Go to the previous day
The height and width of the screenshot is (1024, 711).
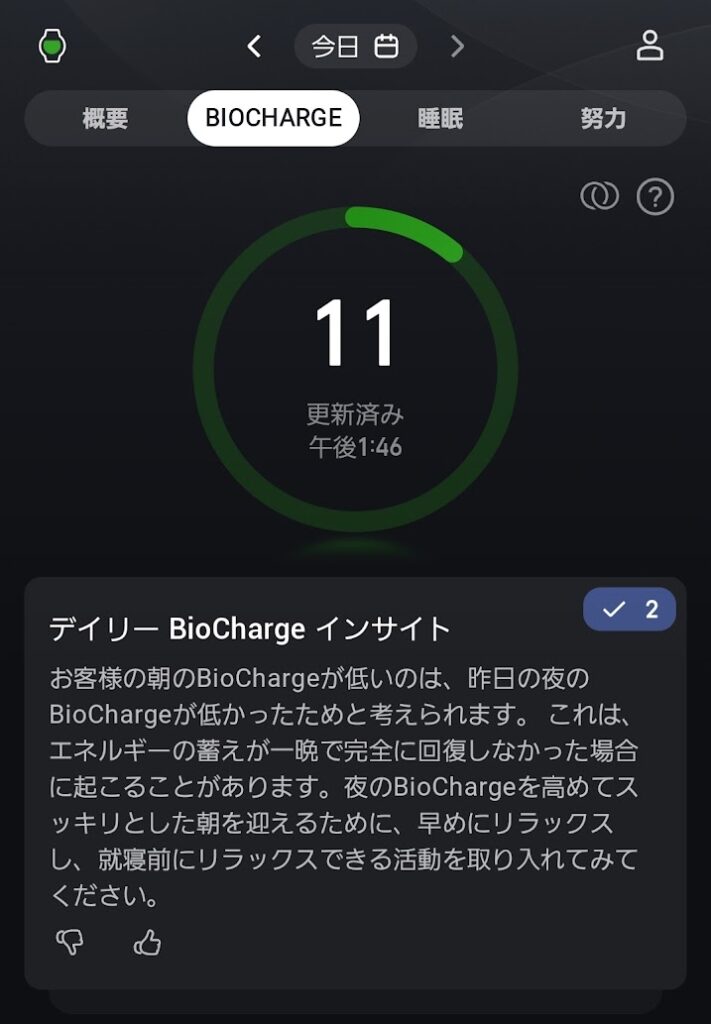[254, 46]
